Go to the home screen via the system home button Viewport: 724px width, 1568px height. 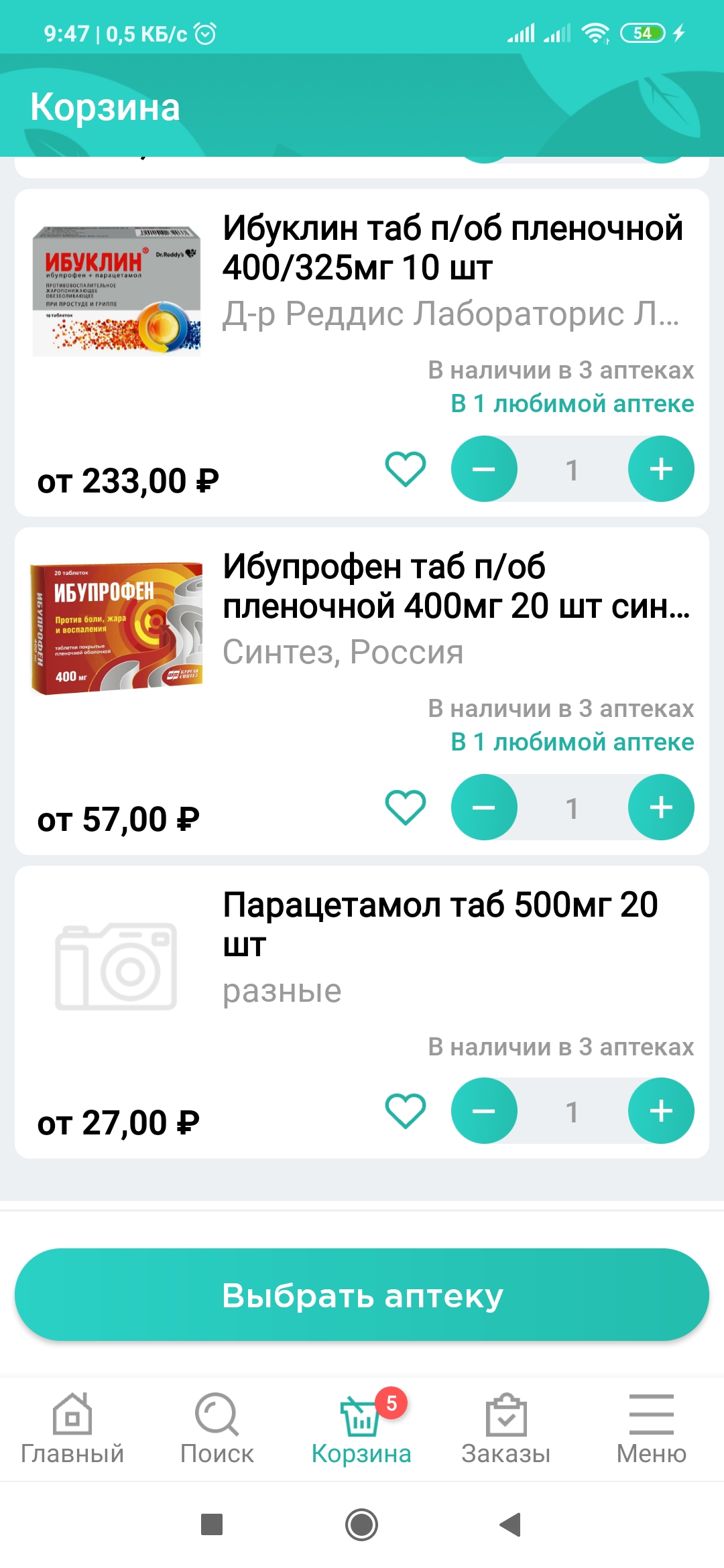(362, 1524)
